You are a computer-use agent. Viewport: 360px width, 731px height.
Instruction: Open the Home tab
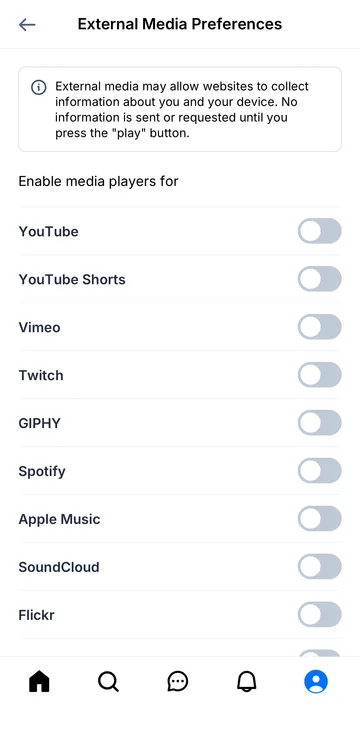tap(39, 682)
